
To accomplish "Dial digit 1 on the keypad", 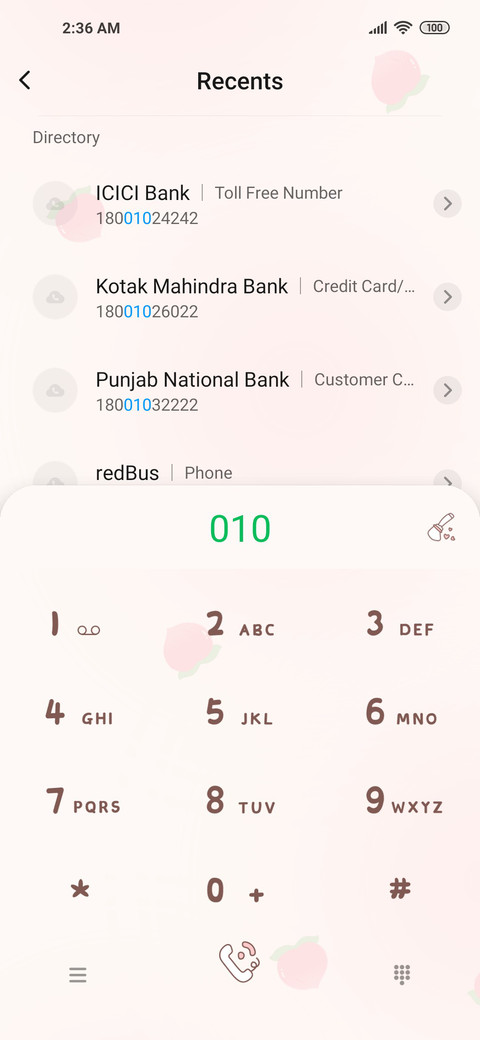I will [x=76, y=625].
